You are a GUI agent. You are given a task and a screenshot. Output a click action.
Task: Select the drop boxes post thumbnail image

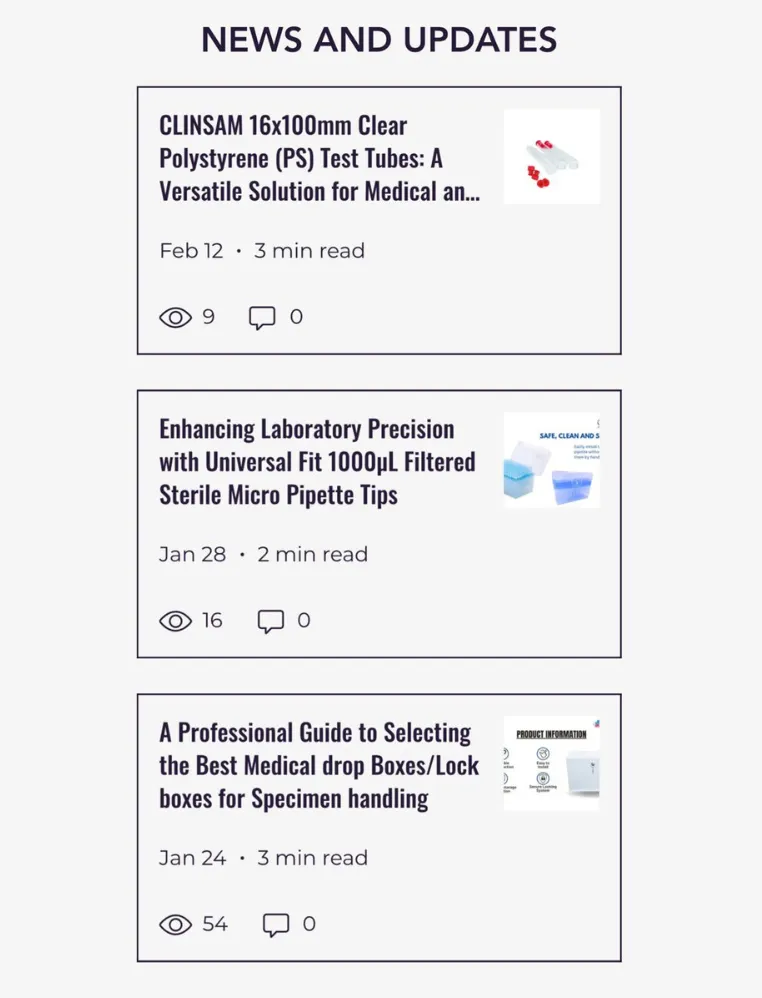pyautogui.click(x=551, y=764)
